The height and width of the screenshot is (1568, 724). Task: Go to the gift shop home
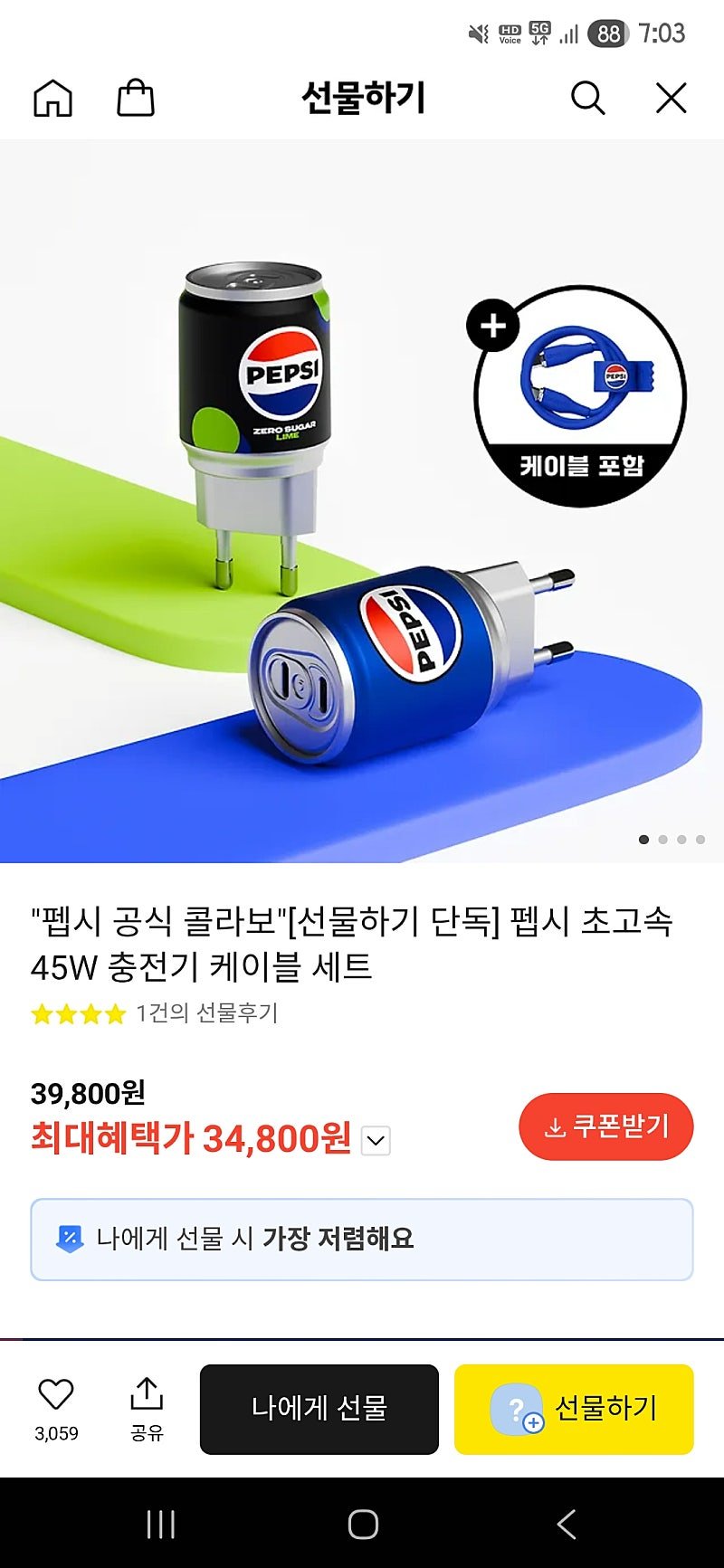click(52, 98)
